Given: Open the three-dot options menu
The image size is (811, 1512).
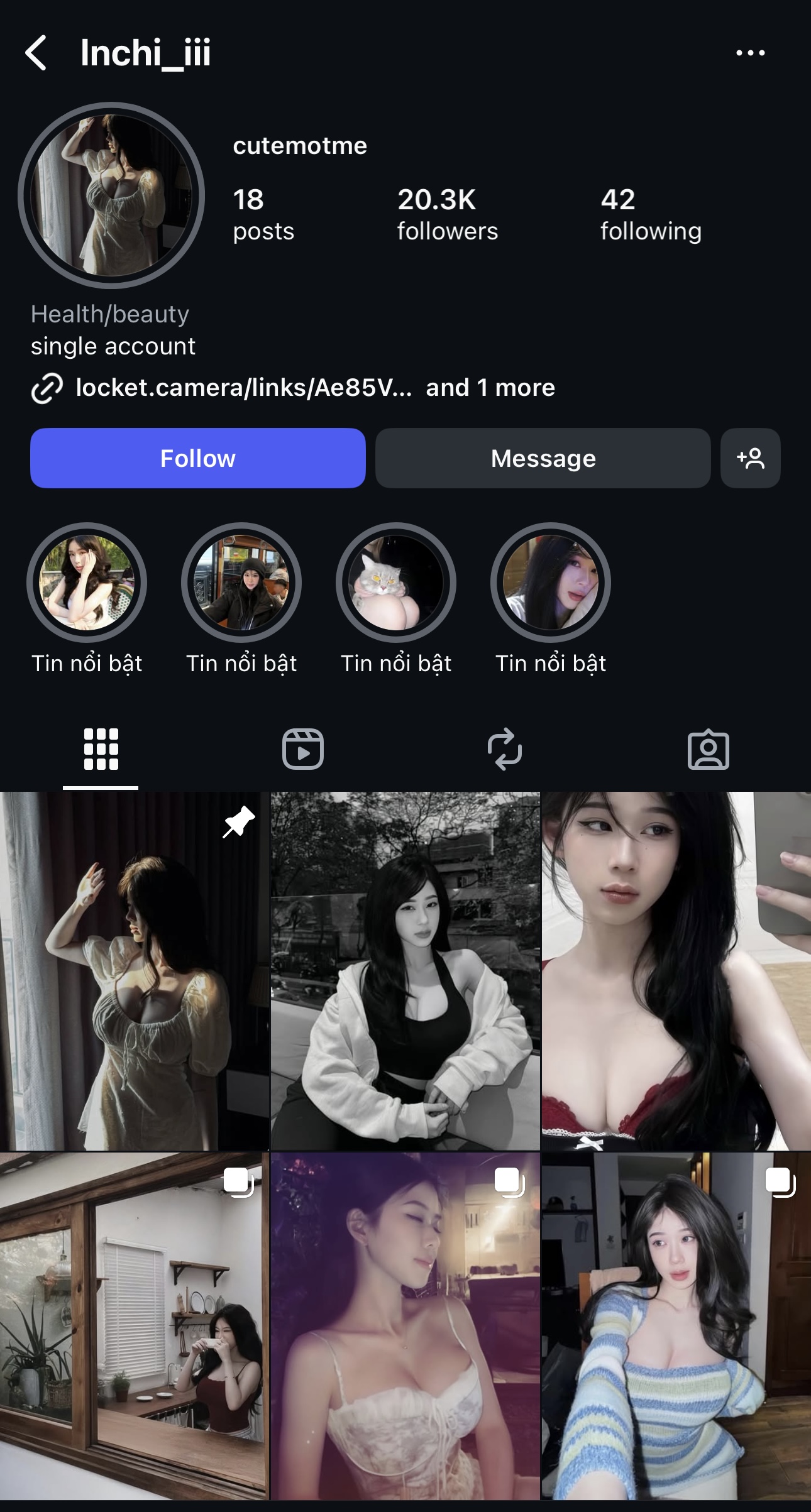Looking at the screenshot, I should (x=750, y=53).
